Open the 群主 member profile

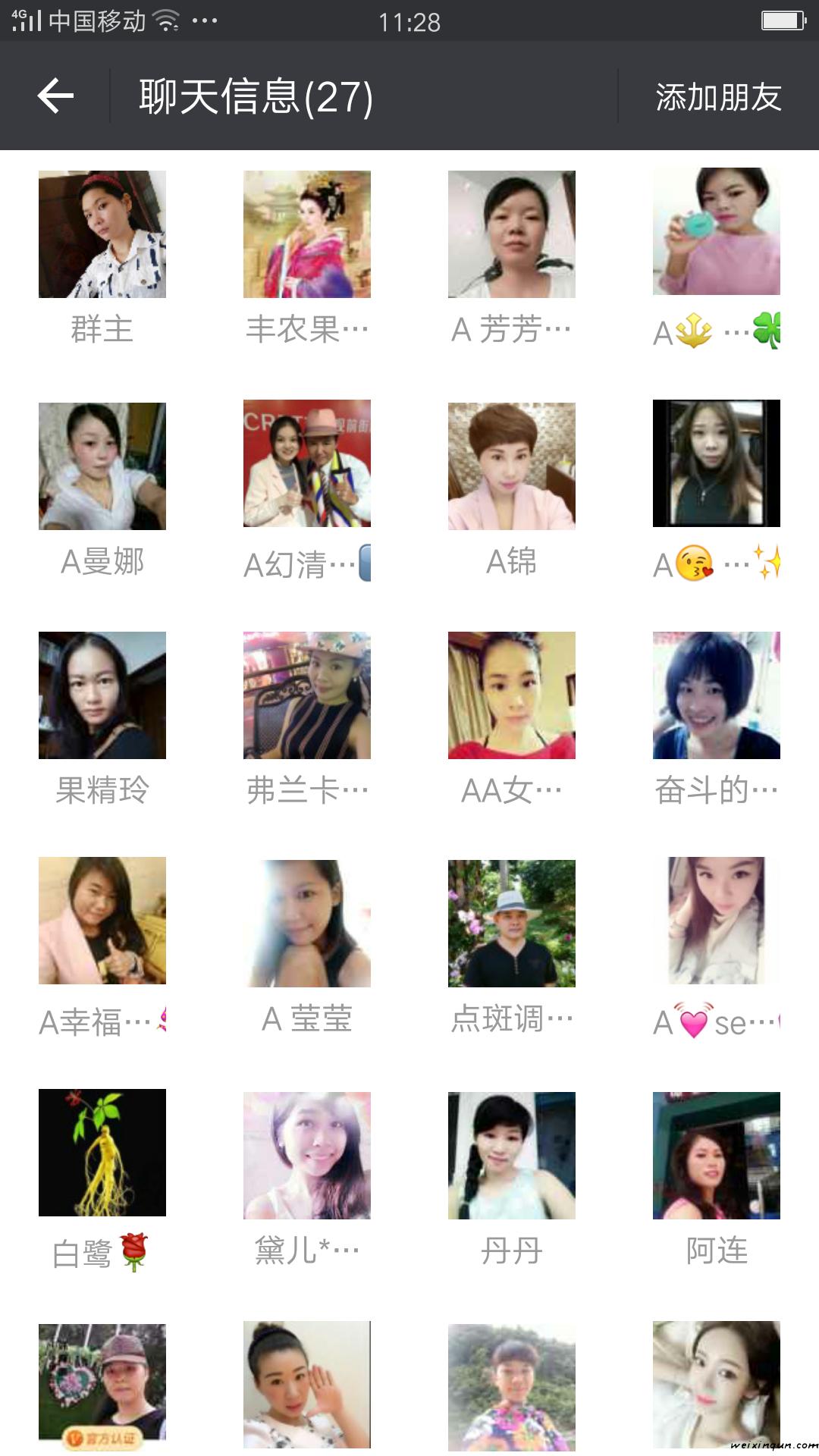pyautogui.click(x=102, y=234)
